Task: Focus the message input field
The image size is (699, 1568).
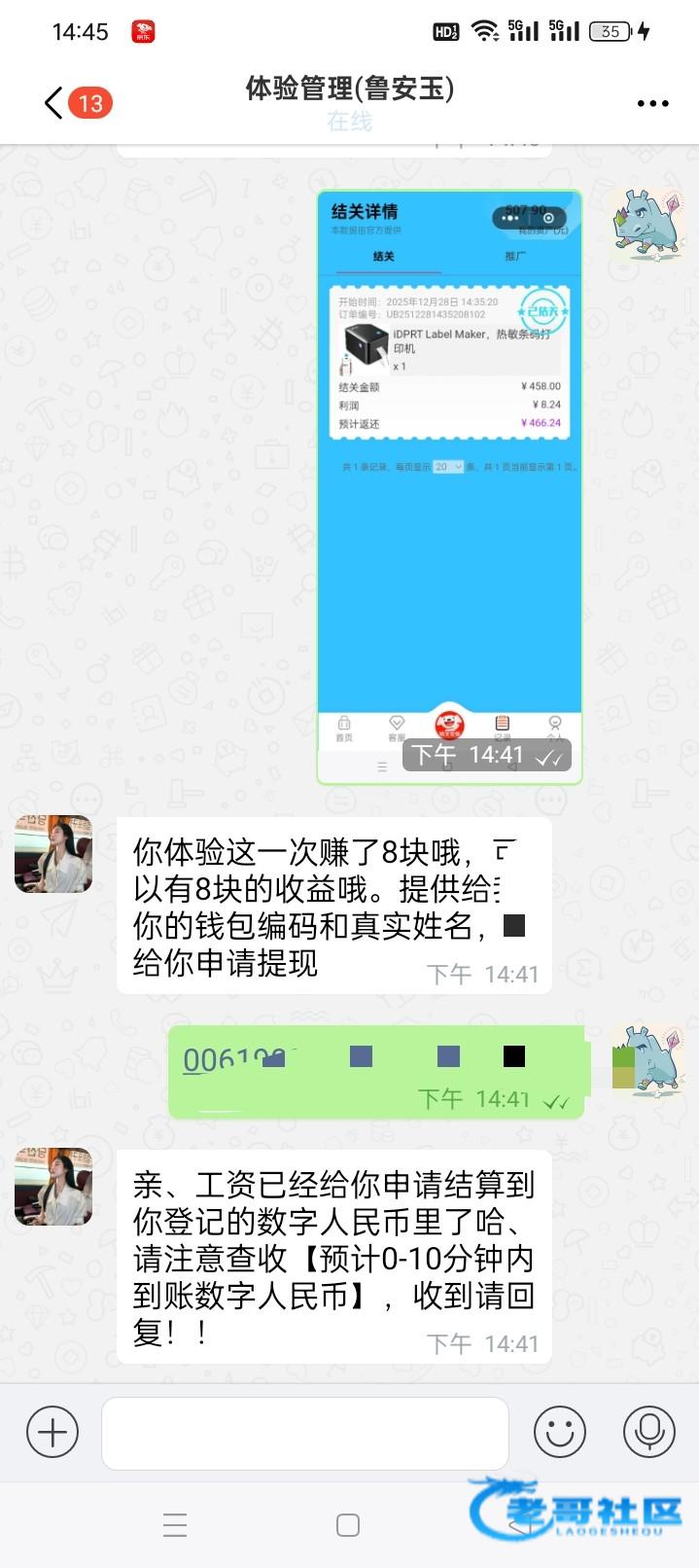Action: 304,1433
